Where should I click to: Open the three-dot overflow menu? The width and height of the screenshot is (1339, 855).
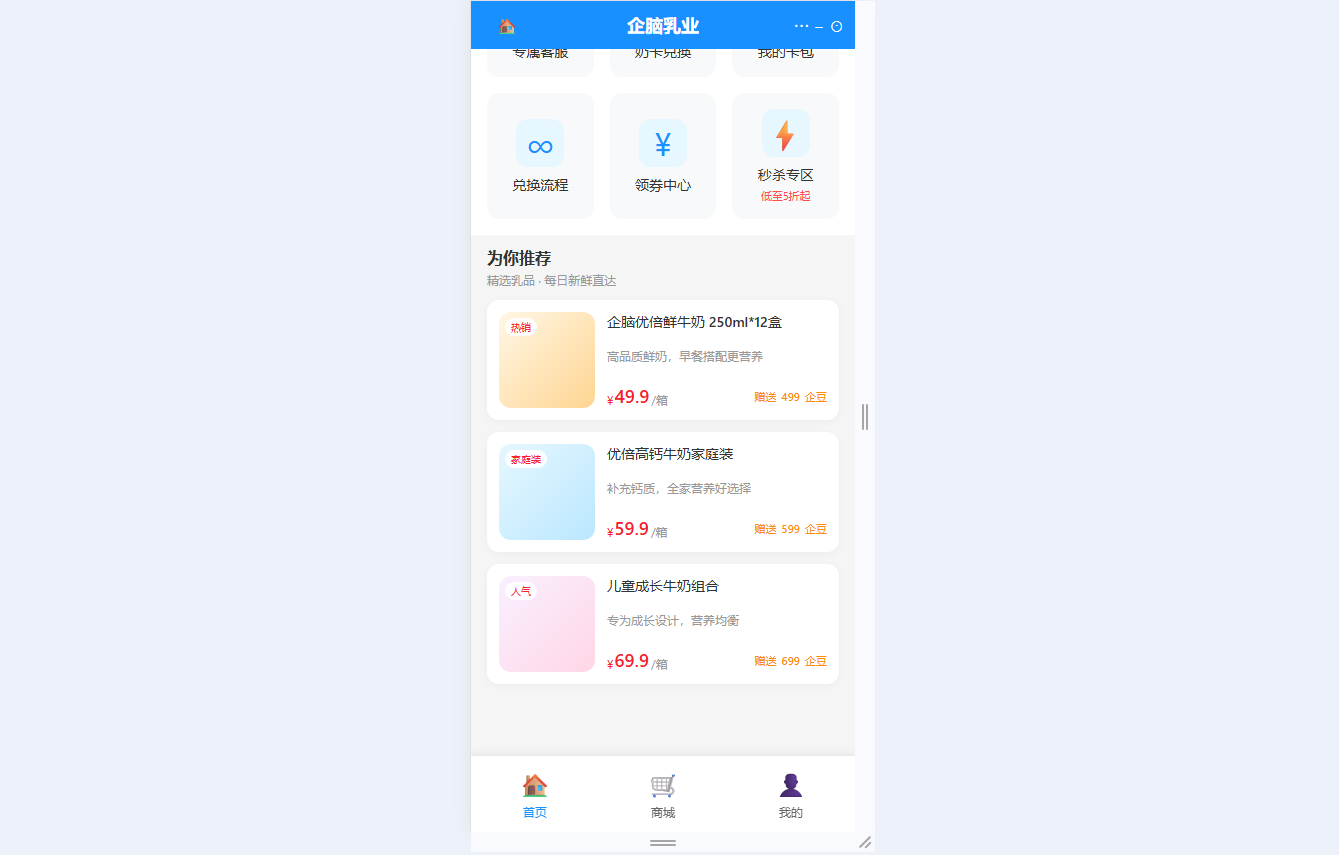(x=801, y=26)
